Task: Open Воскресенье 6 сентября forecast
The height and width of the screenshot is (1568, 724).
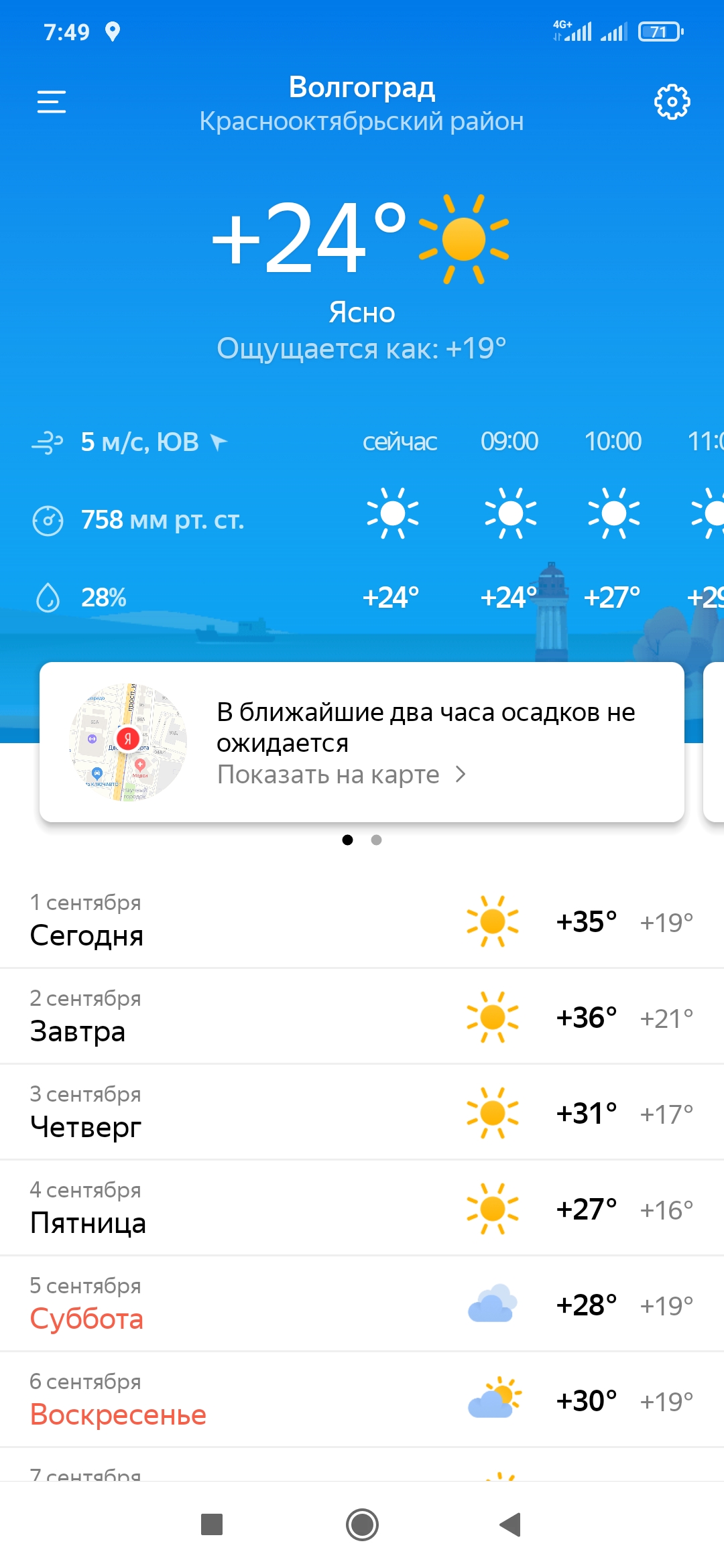Action: point(362,1399)
